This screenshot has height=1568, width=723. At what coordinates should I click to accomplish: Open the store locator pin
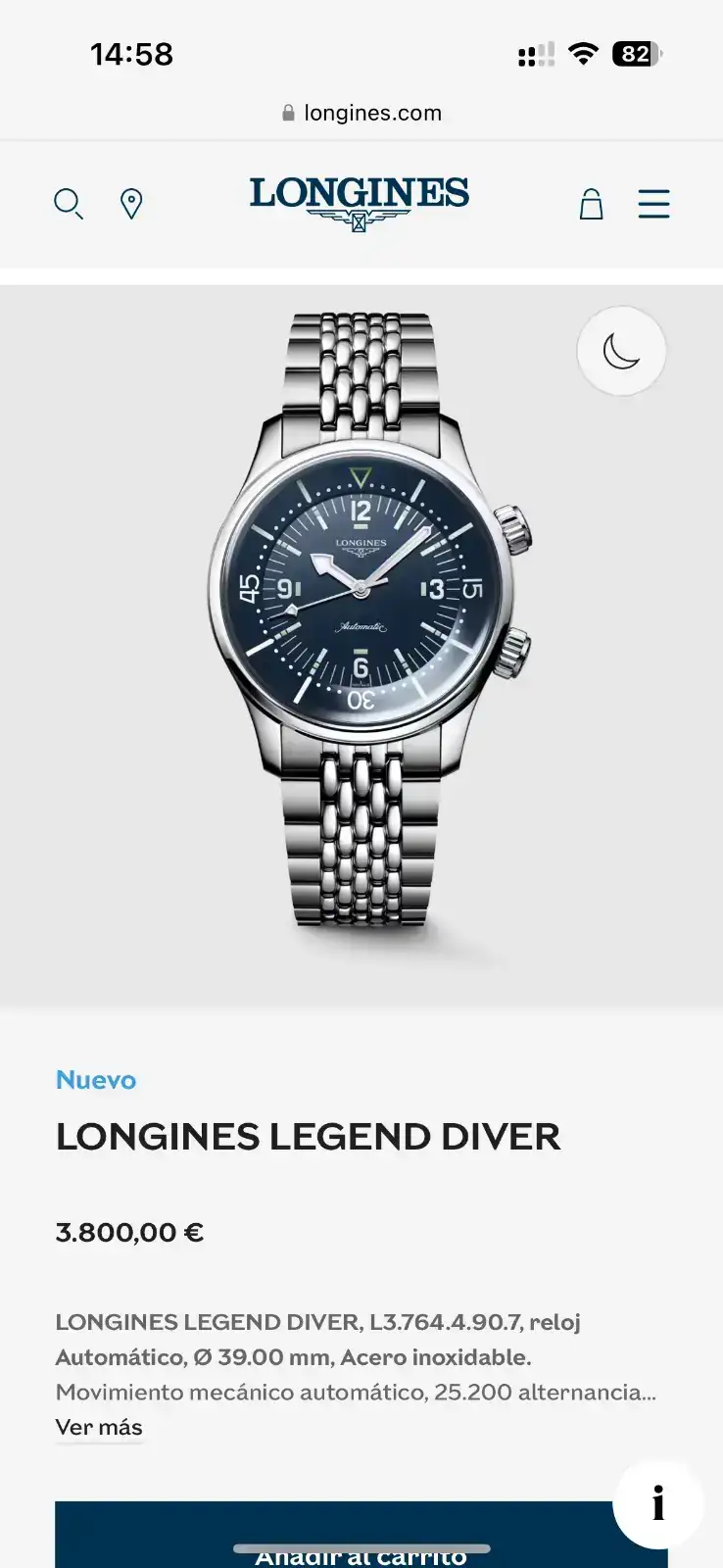131,204
